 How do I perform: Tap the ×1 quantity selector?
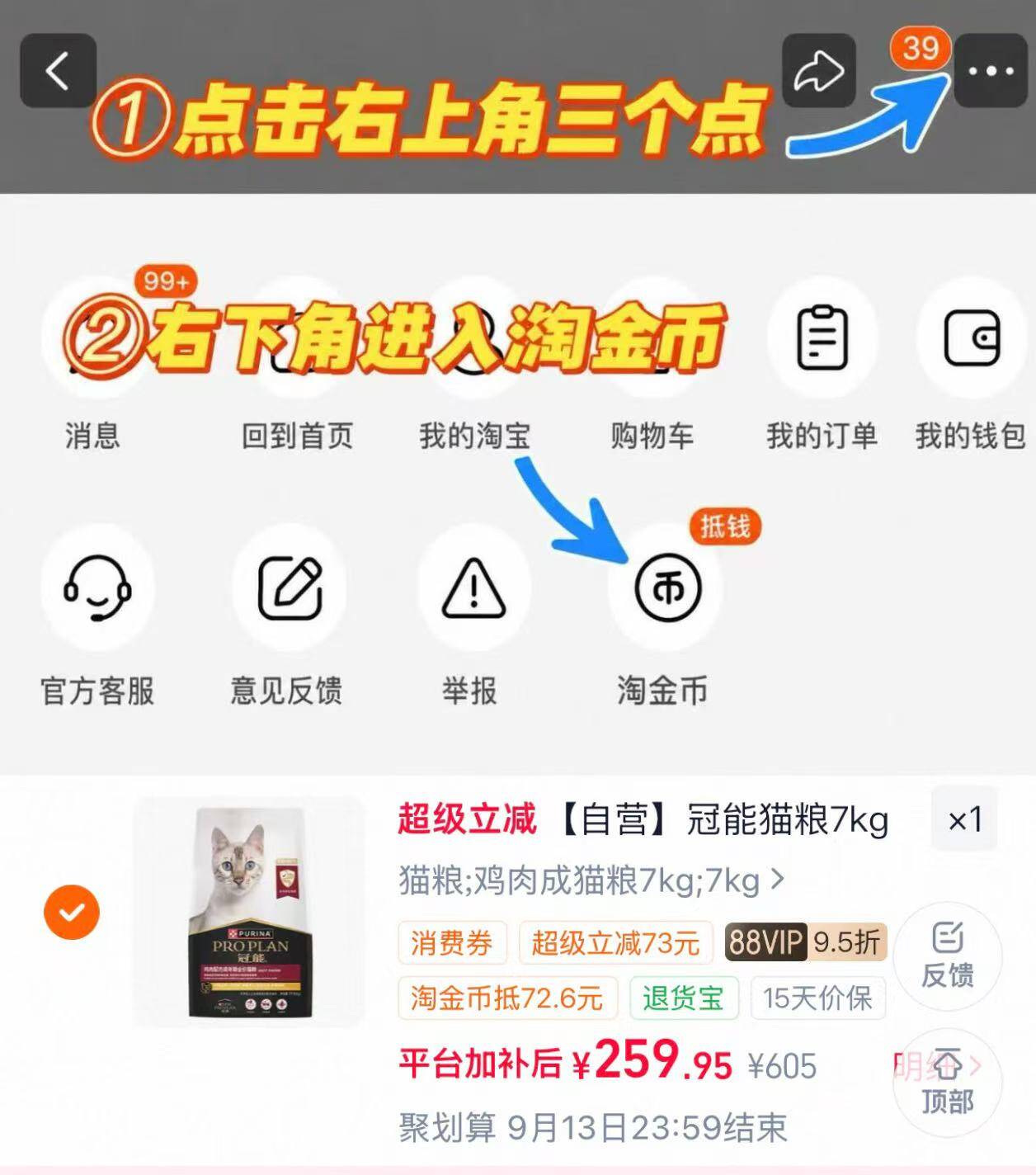[965, 819]
